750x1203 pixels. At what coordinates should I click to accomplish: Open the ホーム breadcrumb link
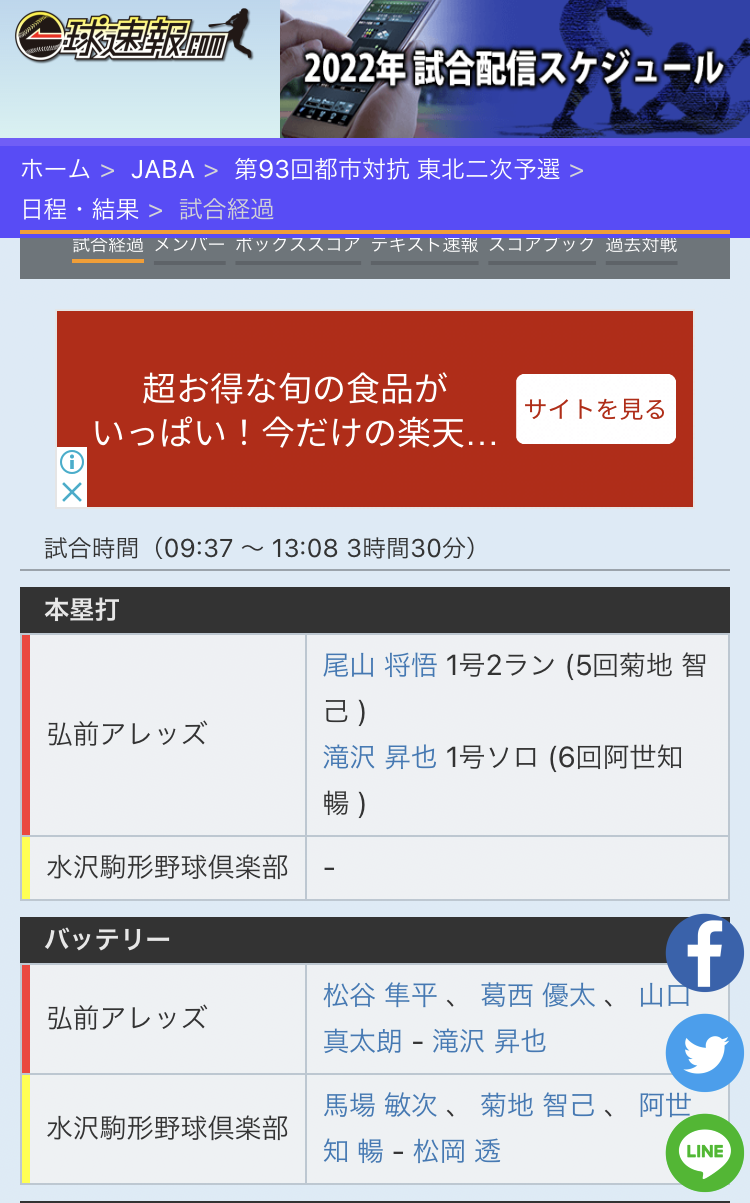[56, 169]
